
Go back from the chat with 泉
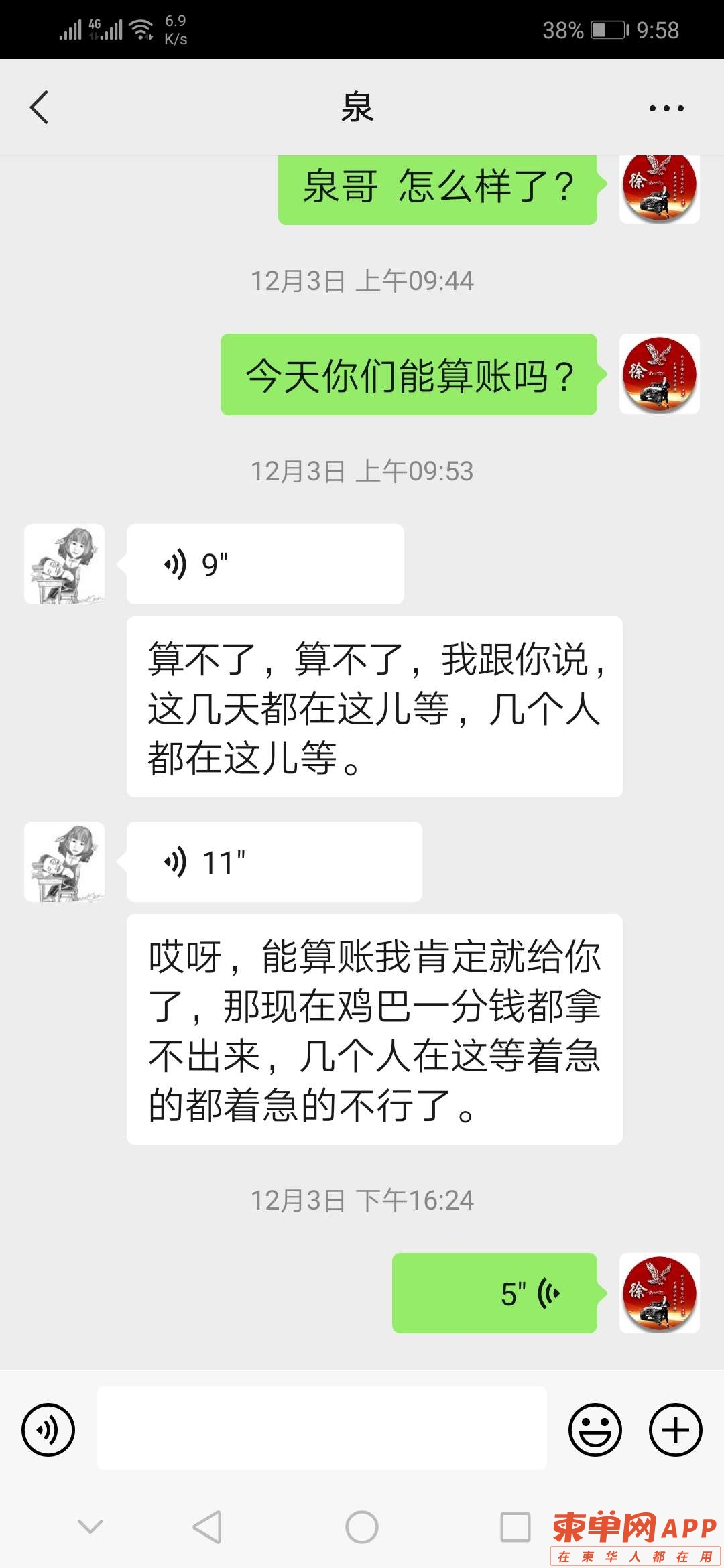click(x=40, y=107)
